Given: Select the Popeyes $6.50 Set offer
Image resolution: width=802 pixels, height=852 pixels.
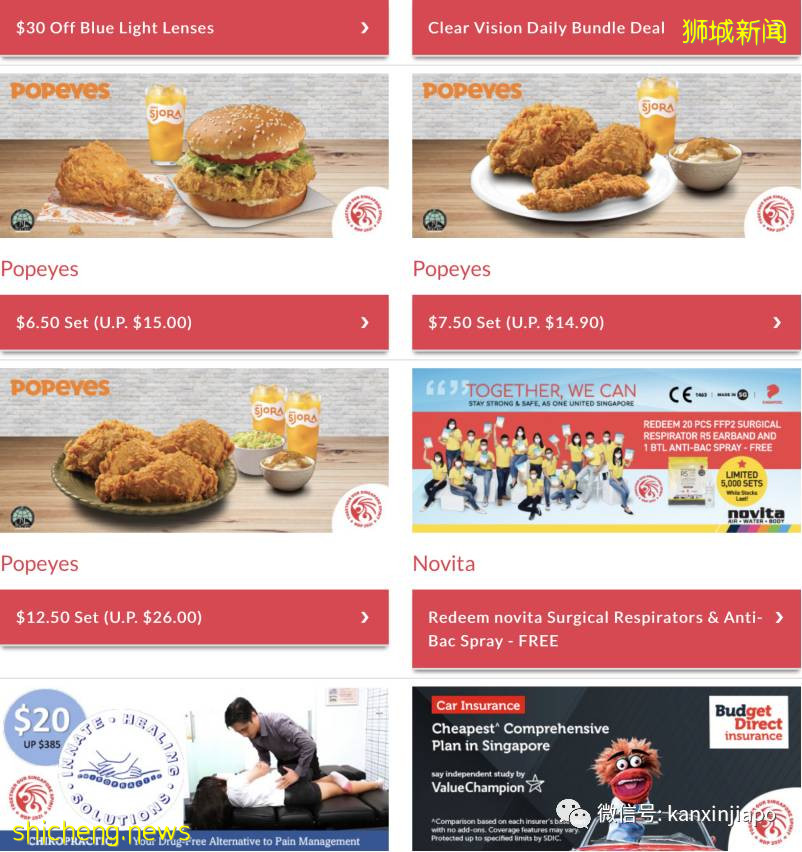Looking at the screenshot, I should tap(194, 322).
